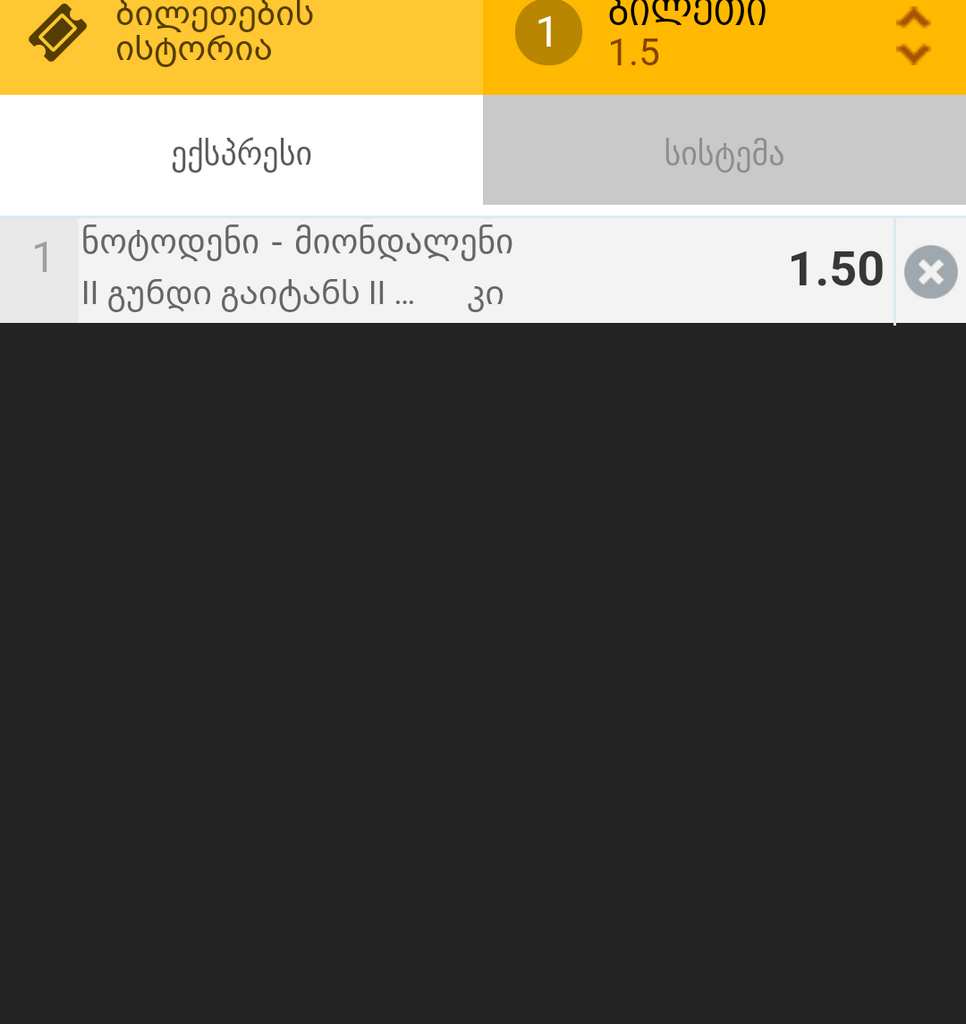Switch to the სისტემა tab
Viewport: 966px width, 1024px height.
pos(724,155)
